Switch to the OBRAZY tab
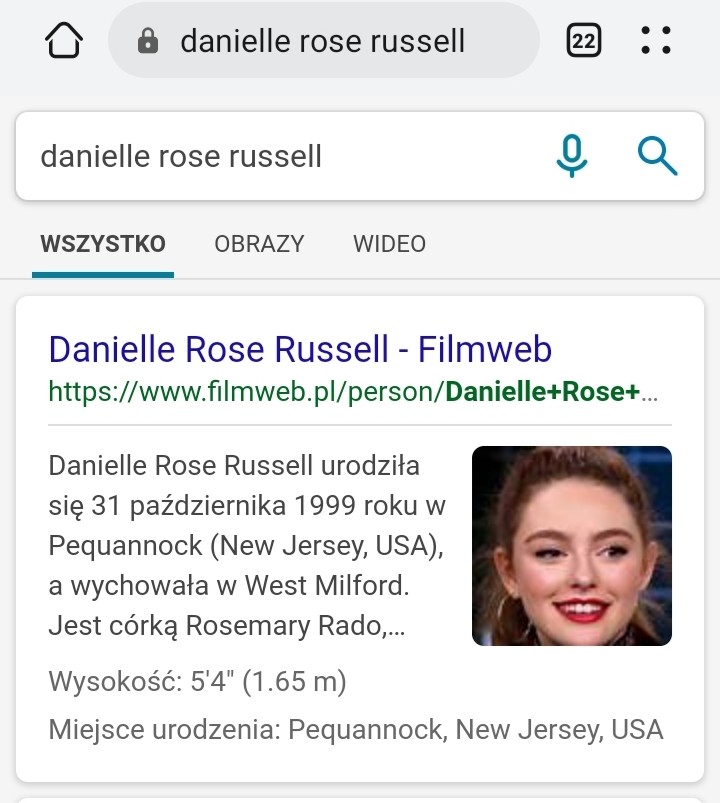This screenshot has width=720, height=803. click(x=259, y=244)
